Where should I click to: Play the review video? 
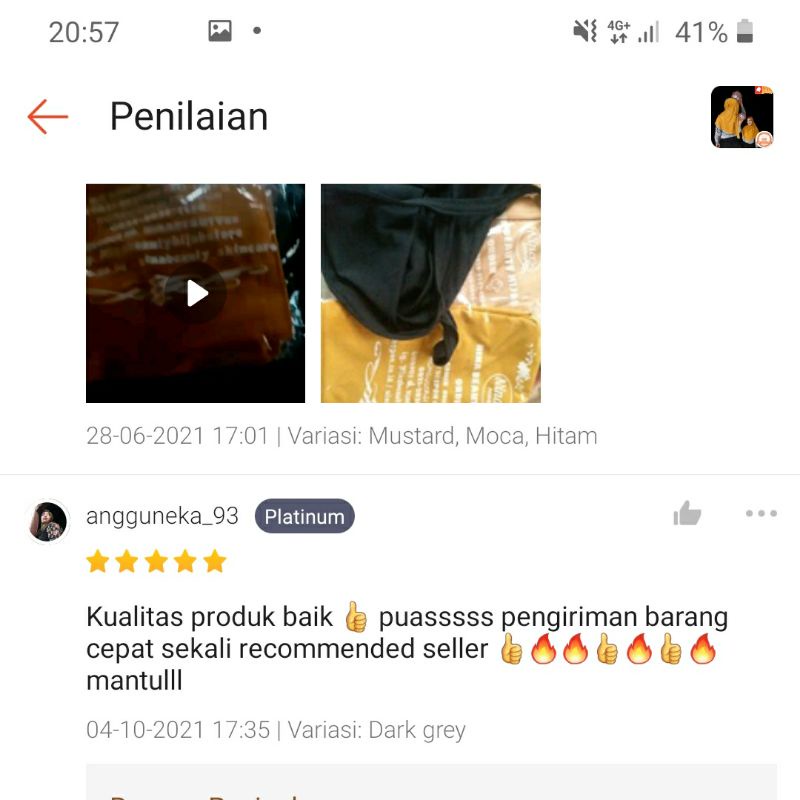196,293
